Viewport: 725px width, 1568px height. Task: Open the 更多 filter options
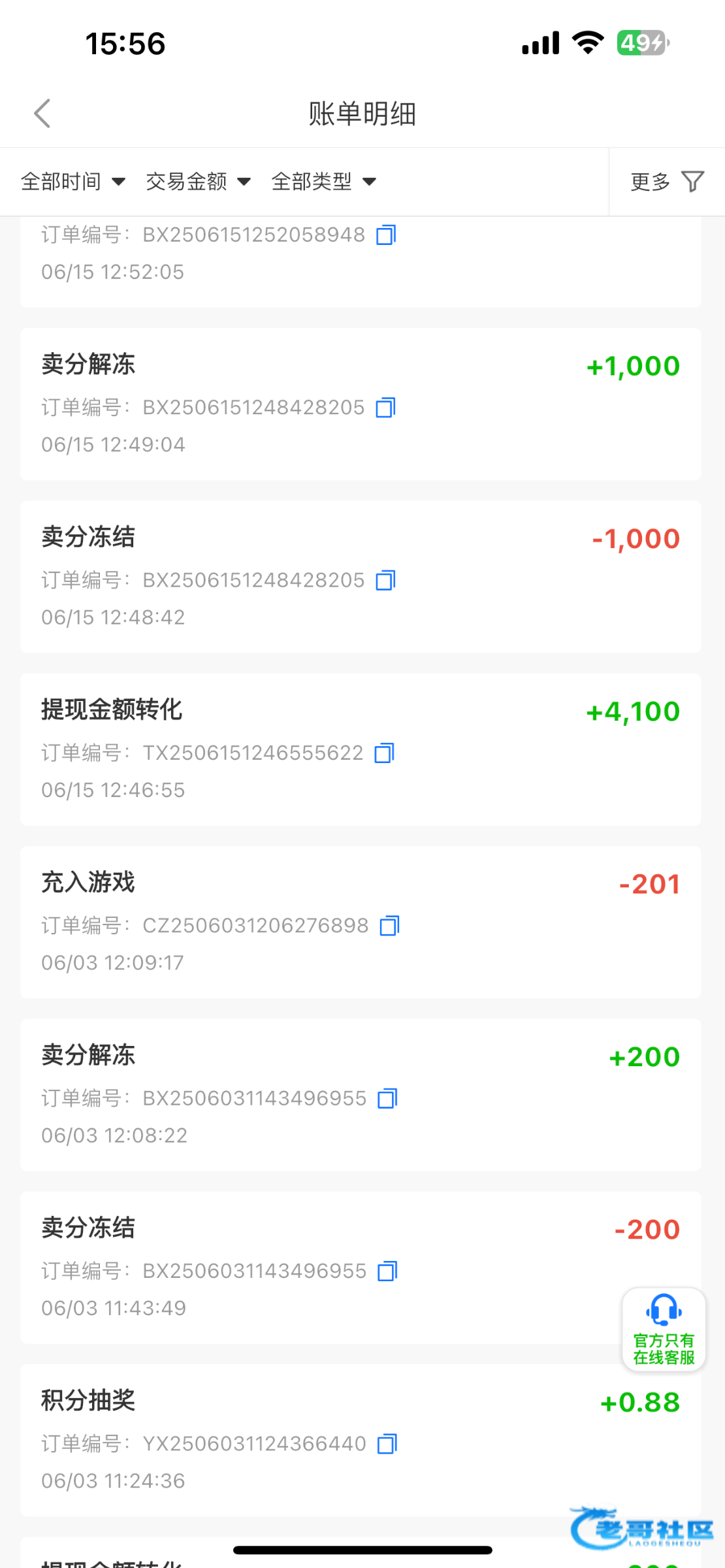pos(667,182)
